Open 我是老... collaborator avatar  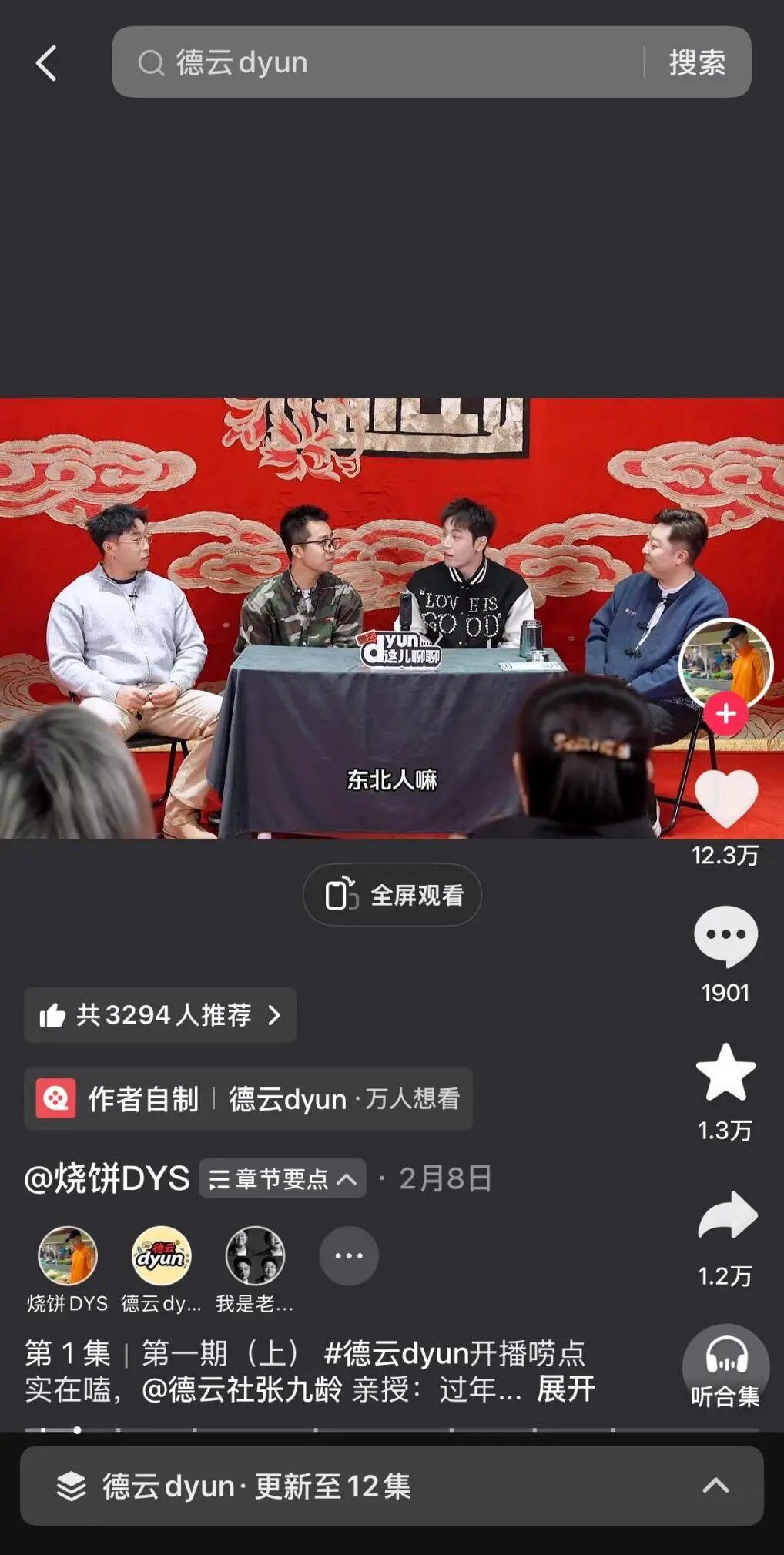[x=255, y=1256]
